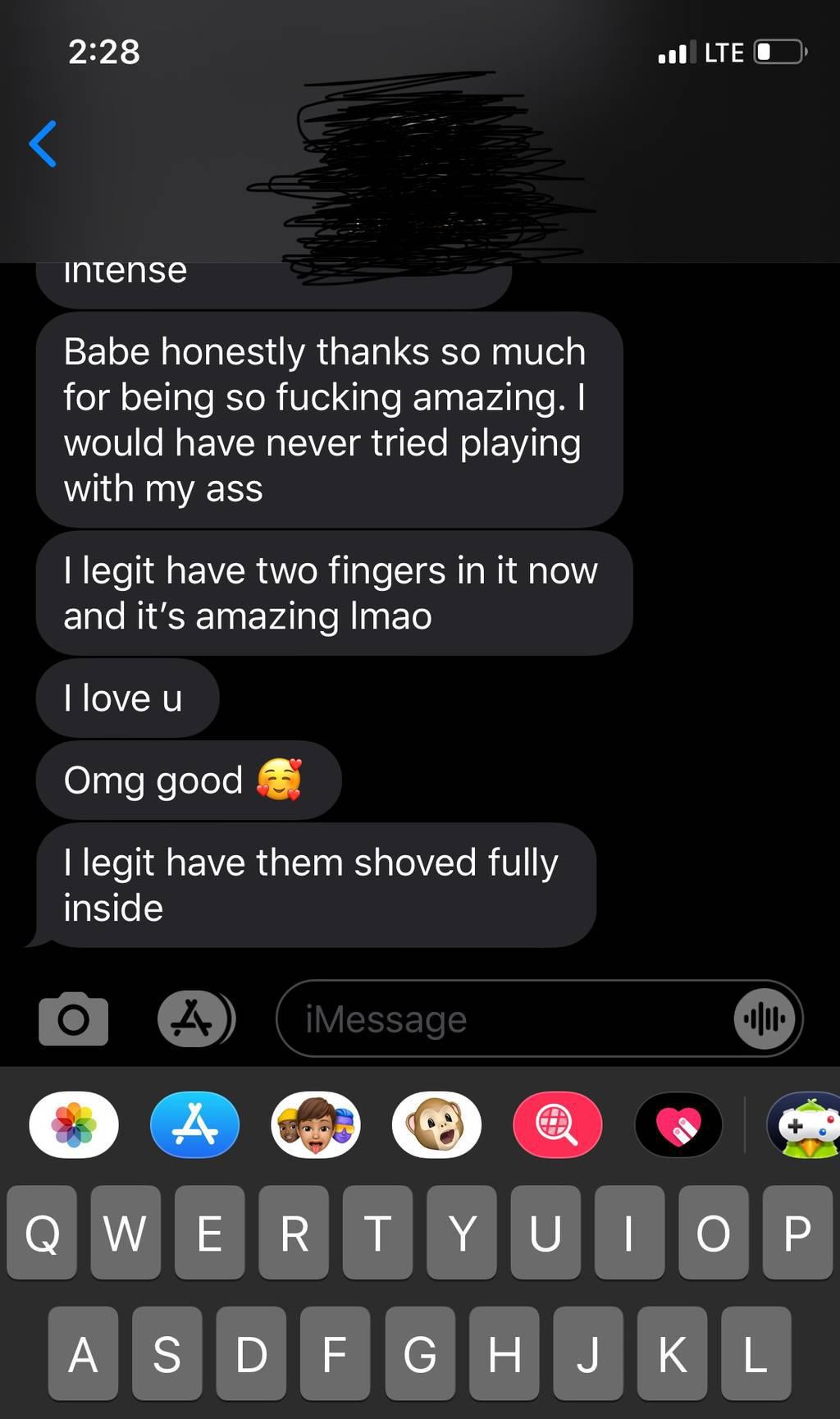Open the camera to take a photo
The image size is (840, 1419).
point(73,1019)
